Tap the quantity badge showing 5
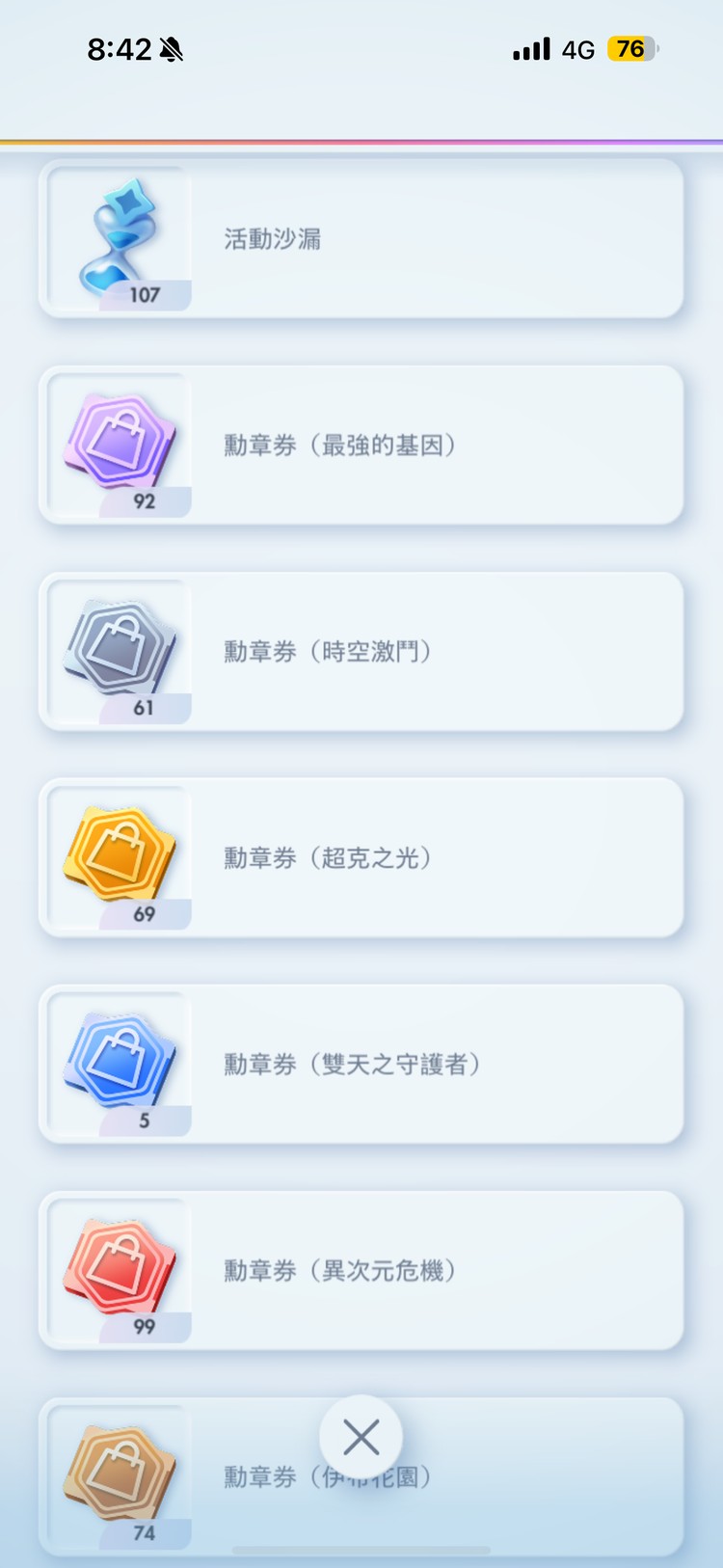Screen dimensions: 723x1568 [x=147, y=1122]
